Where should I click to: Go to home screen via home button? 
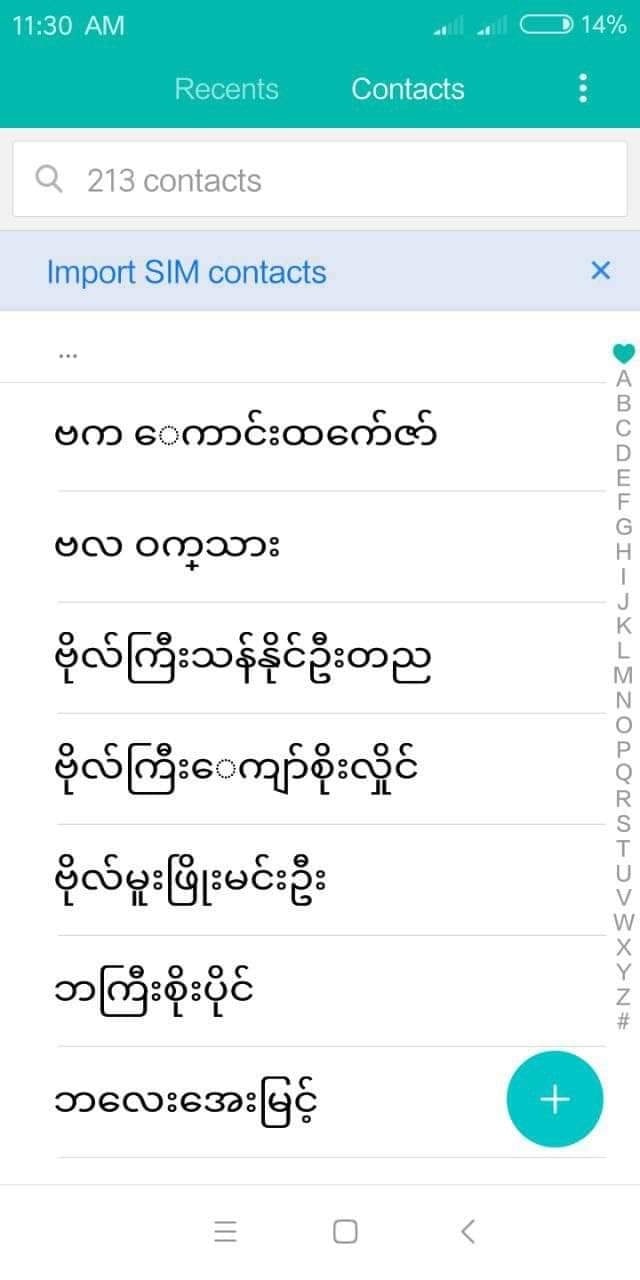tap(345, 1231)
